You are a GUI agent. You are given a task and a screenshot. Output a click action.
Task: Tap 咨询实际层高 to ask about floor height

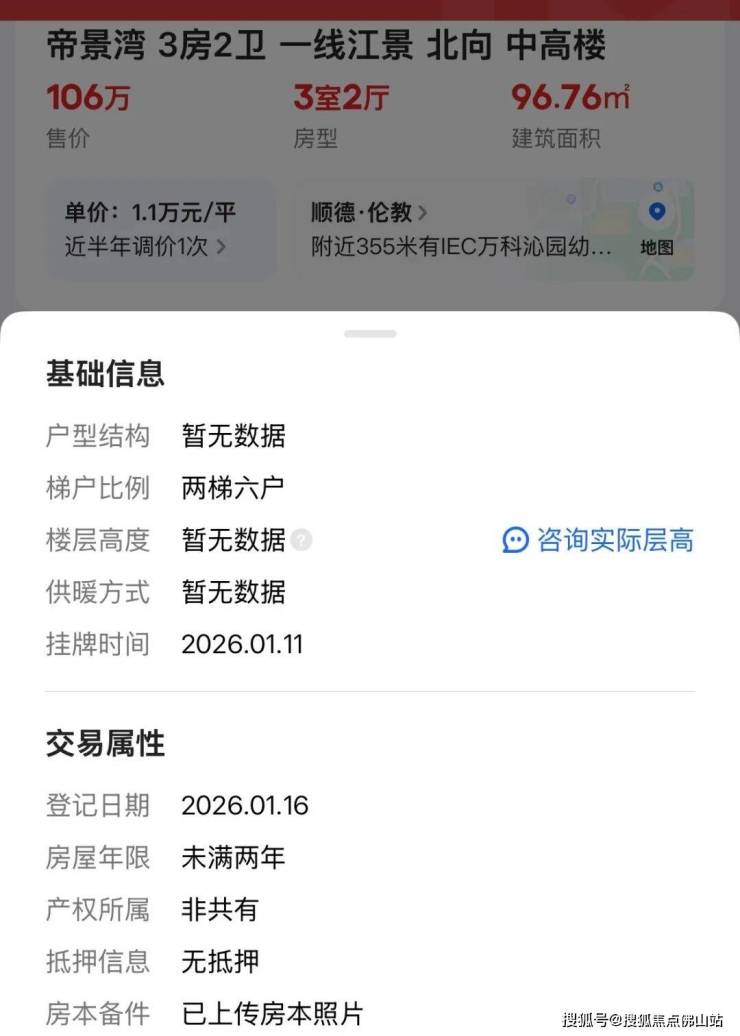598,540
